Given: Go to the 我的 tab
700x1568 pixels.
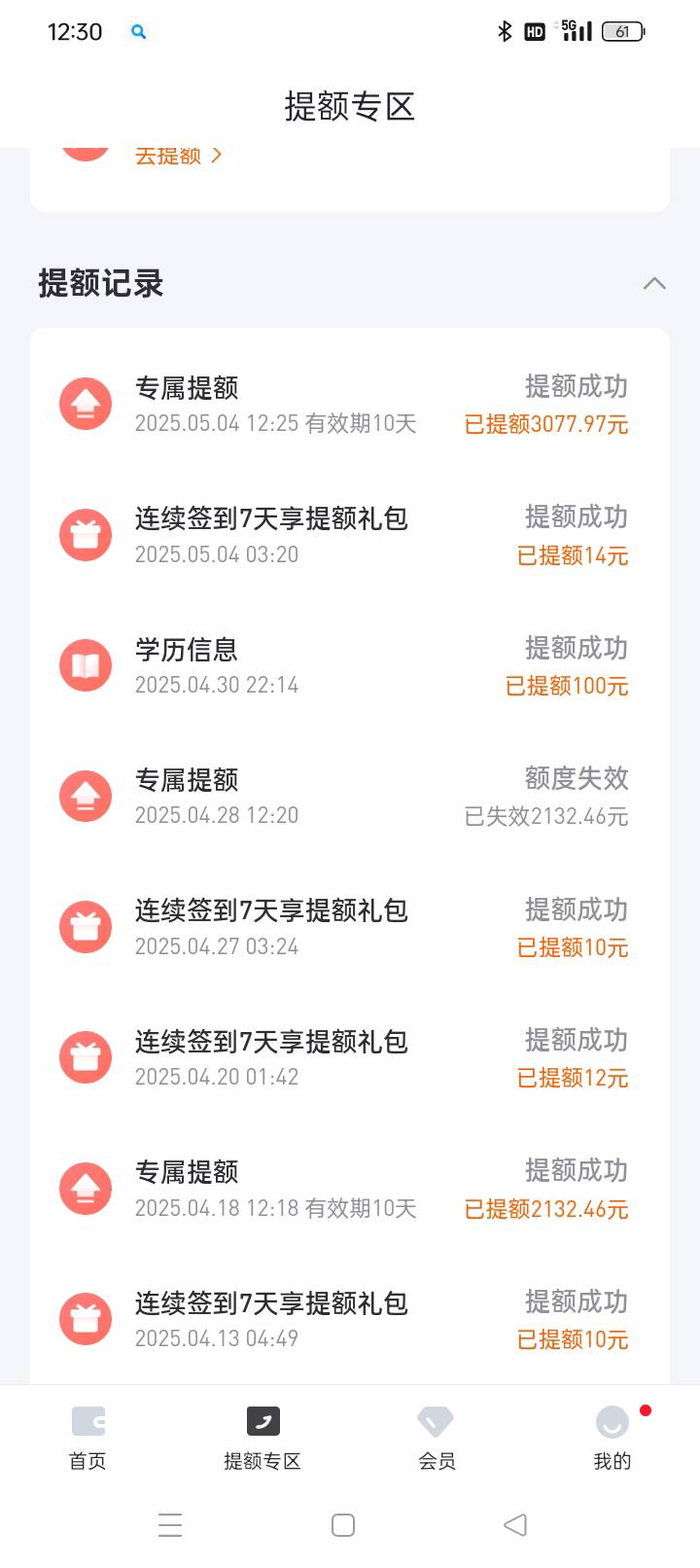Looking at the screenshot, I should [x=612, y=1439].
